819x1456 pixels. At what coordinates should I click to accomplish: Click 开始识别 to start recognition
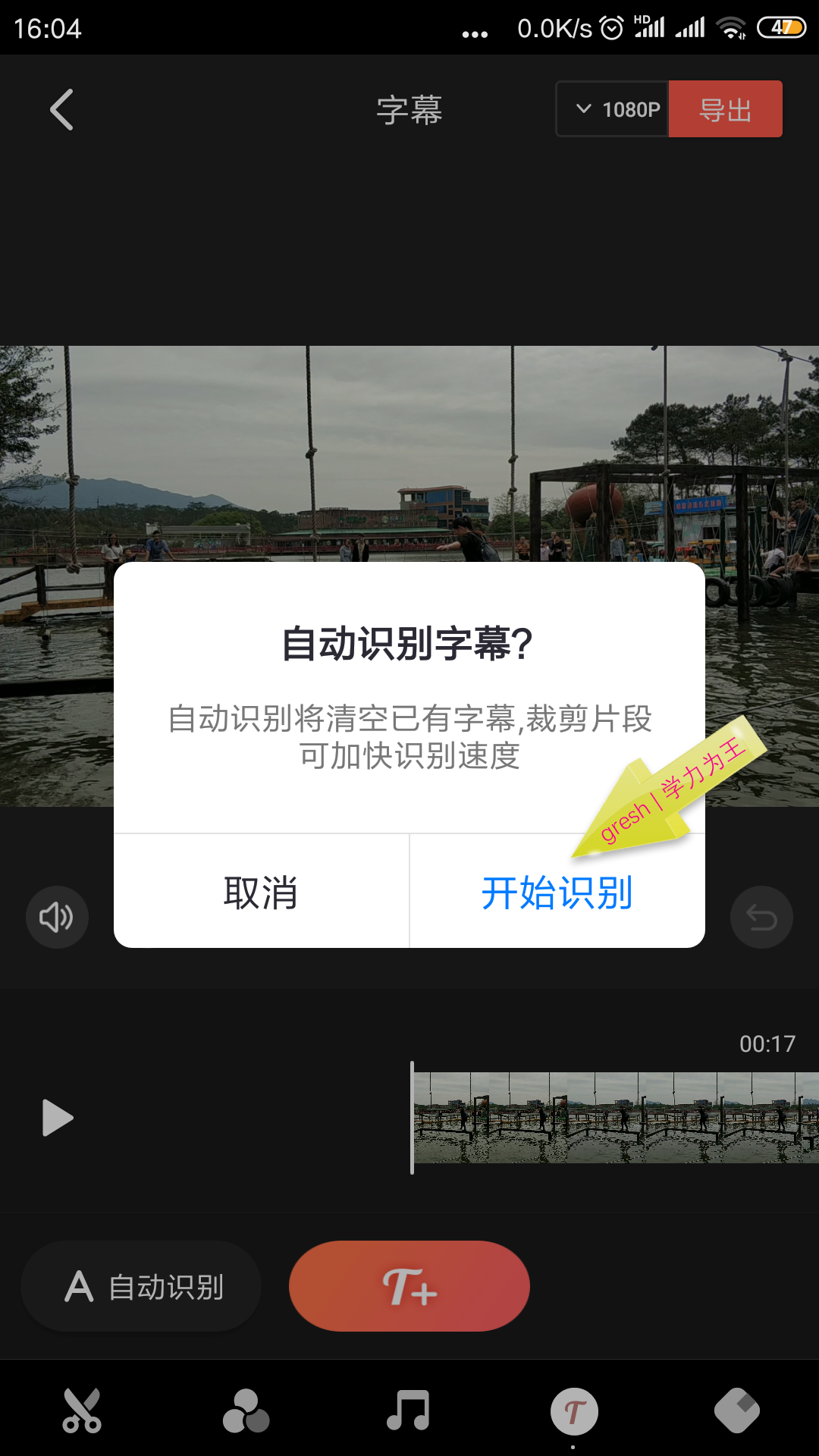[557, 893]
